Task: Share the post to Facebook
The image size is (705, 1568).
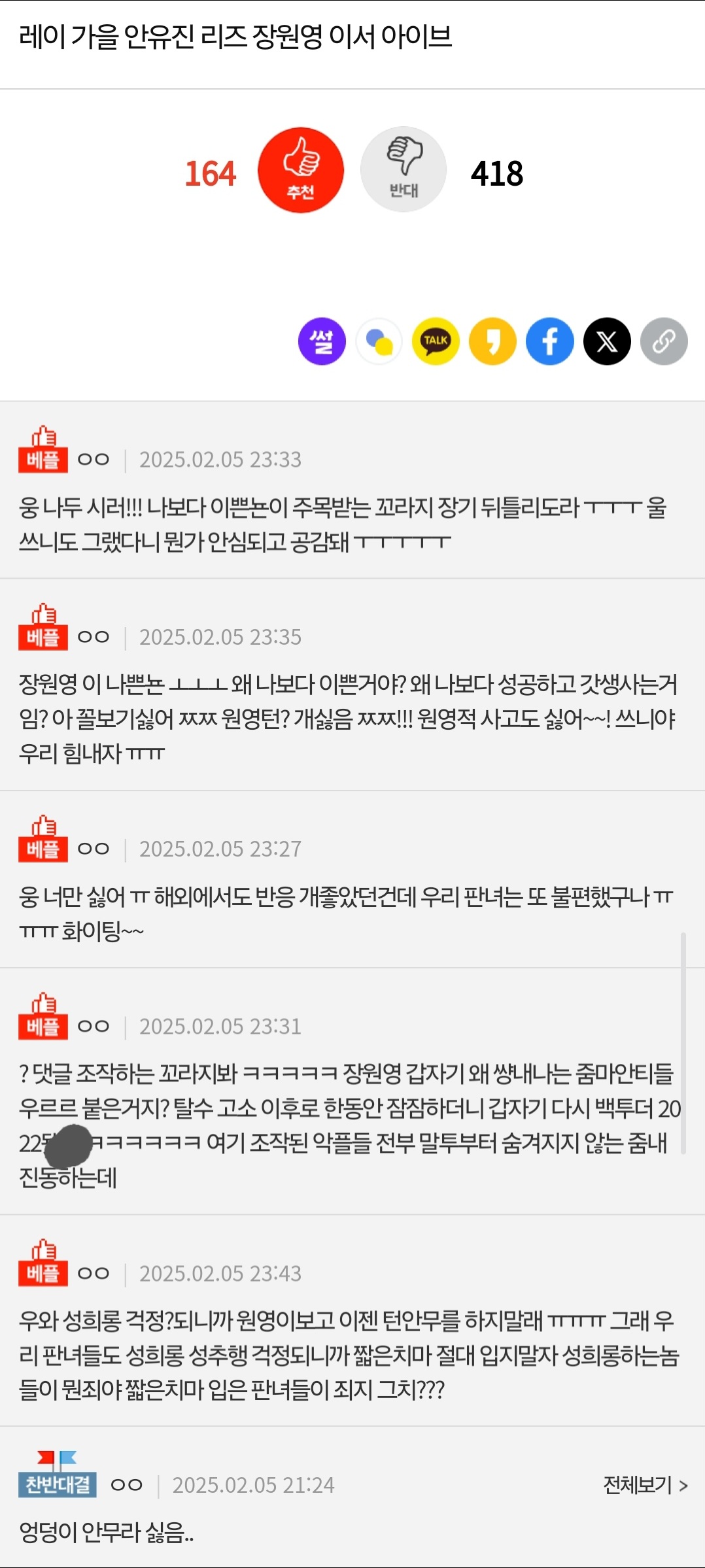Action: pyautogui.click(x=550, y=341)
